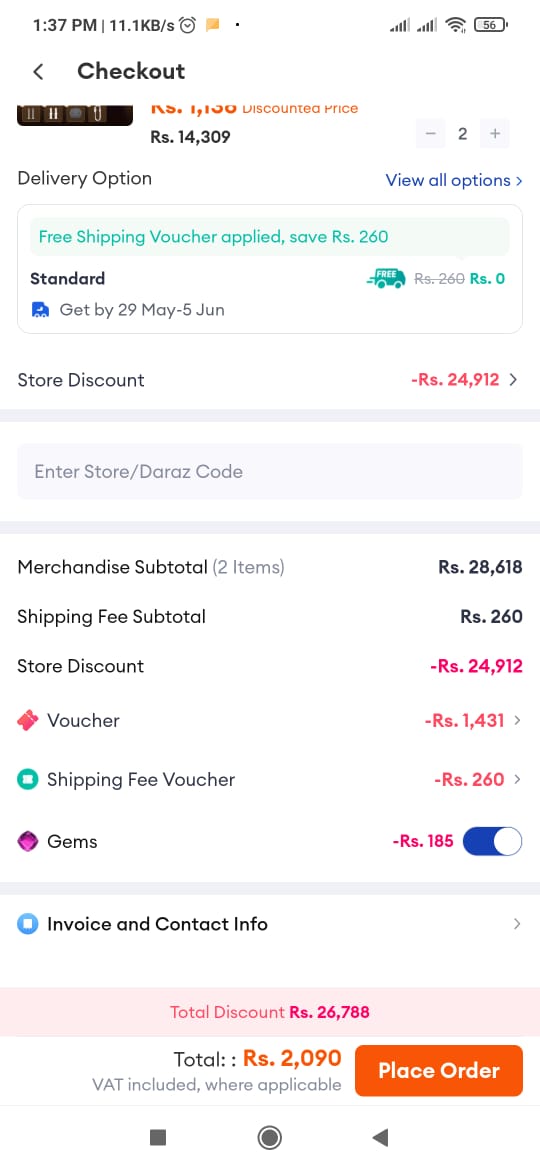Open the Shipping Fee Voucher row
540x1170 pixels.
tap(270, 780)
